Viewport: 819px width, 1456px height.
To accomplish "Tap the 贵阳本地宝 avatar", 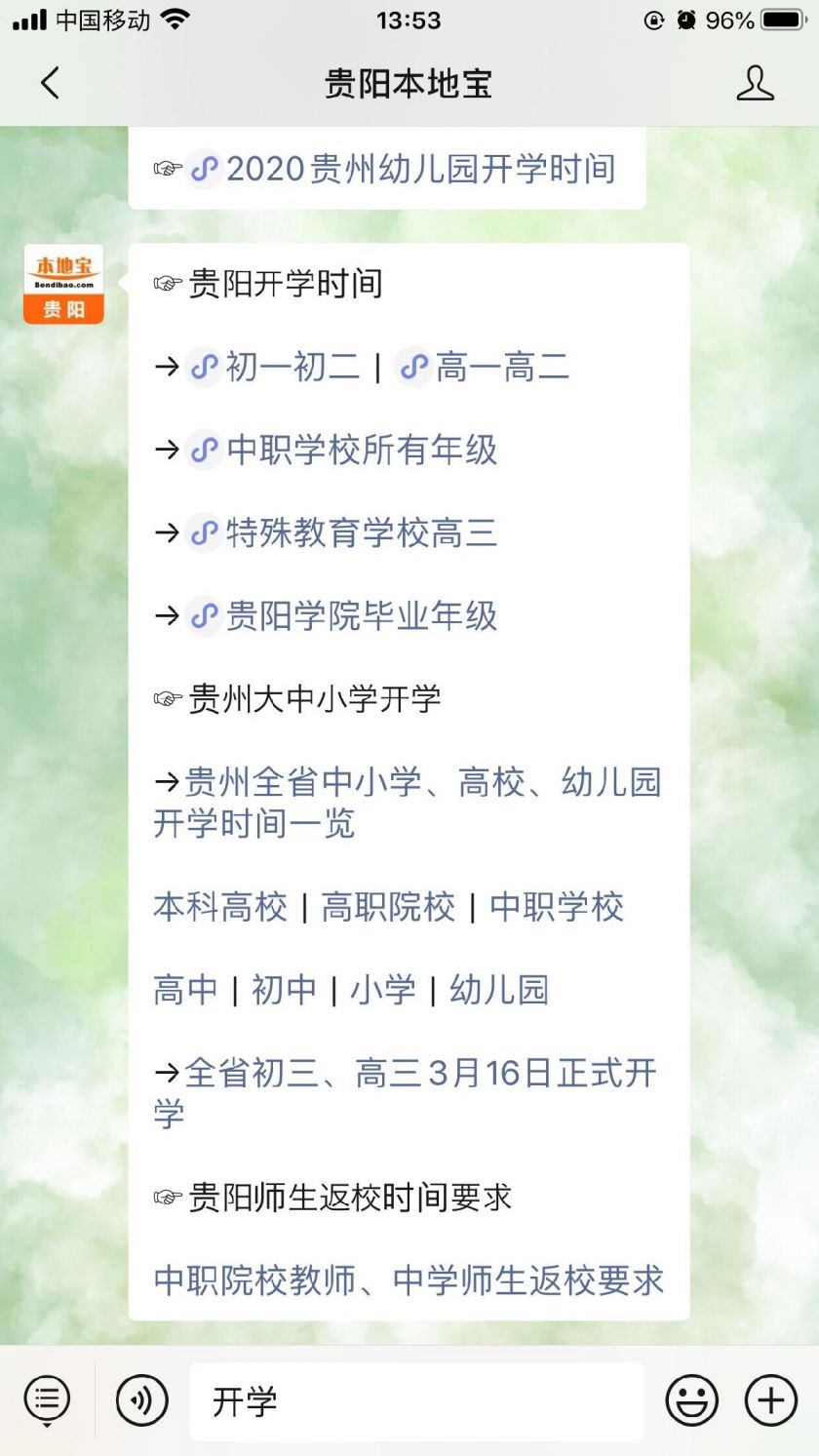I will pyautogui.click(x=63, y=284).
